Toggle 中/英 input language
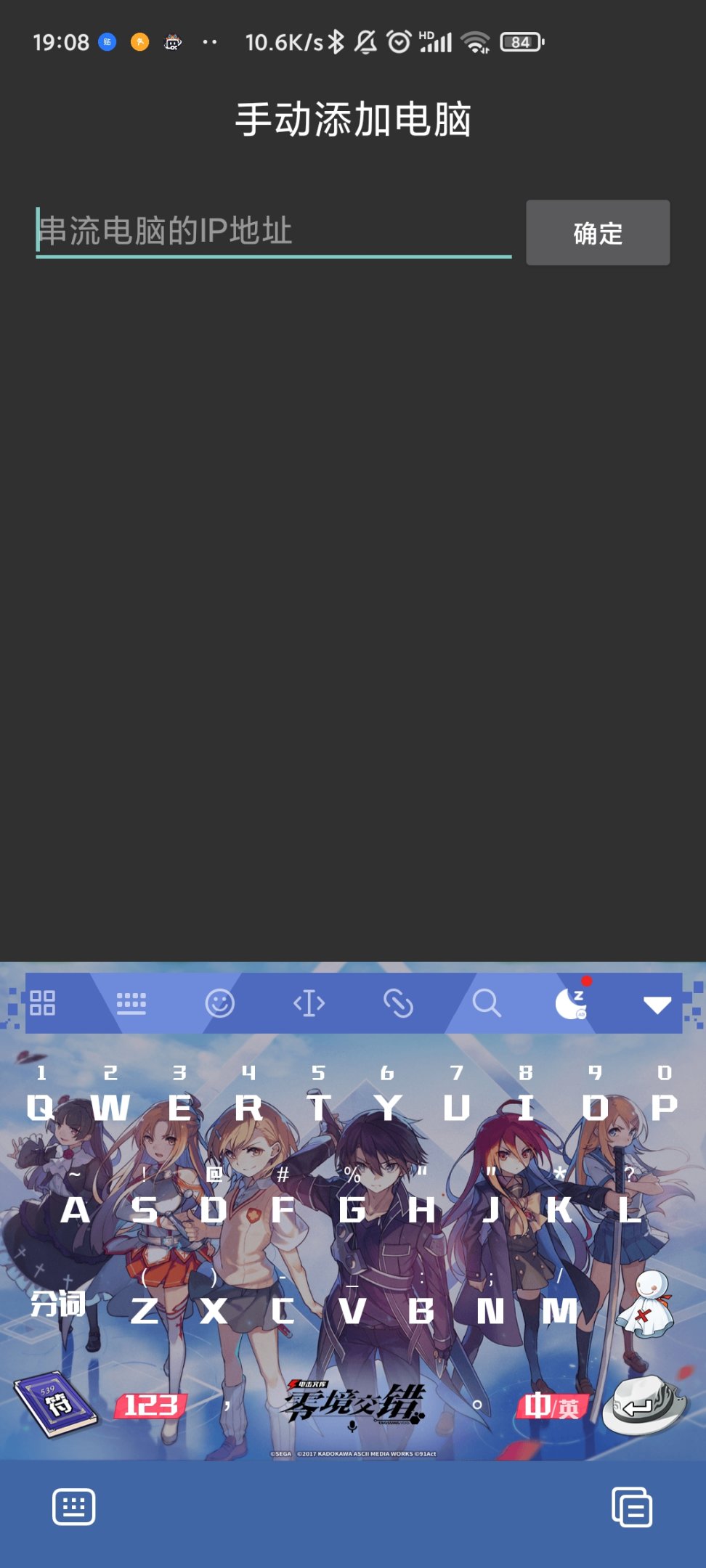The image size is (706, 1568). coord(552,1407)
